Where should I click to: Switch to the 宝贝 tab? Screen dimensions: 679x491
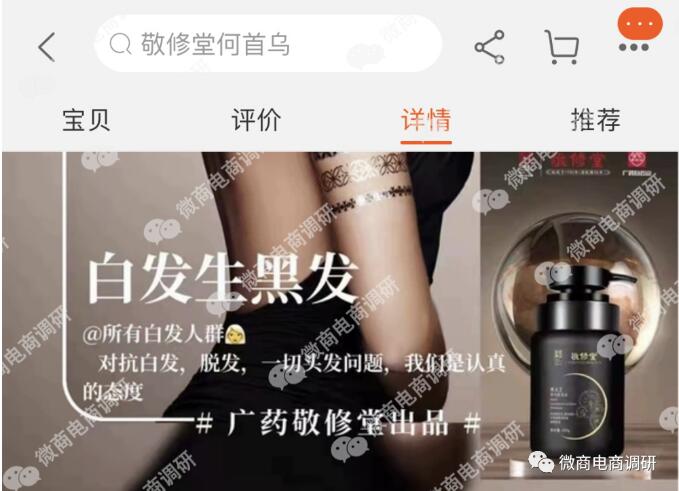[86, 121]
